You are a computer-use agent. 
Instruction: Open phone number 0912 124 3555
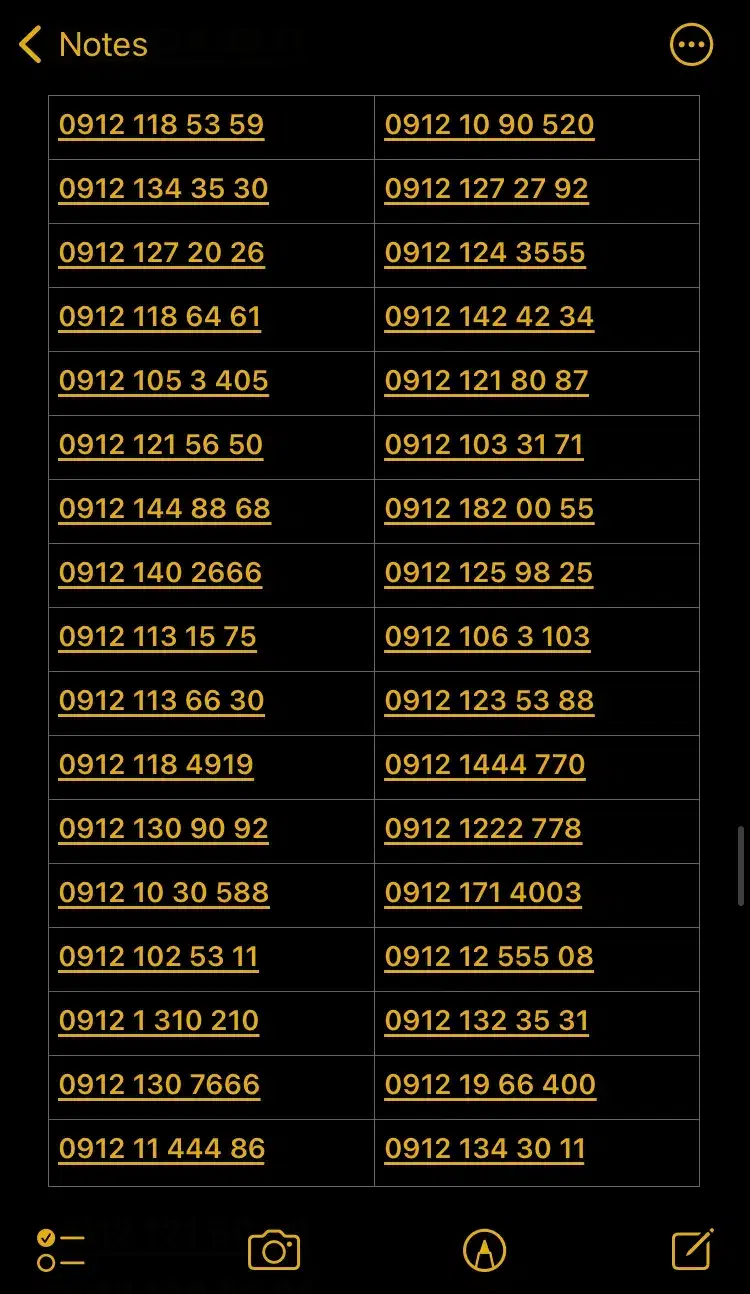coord(485,253)
